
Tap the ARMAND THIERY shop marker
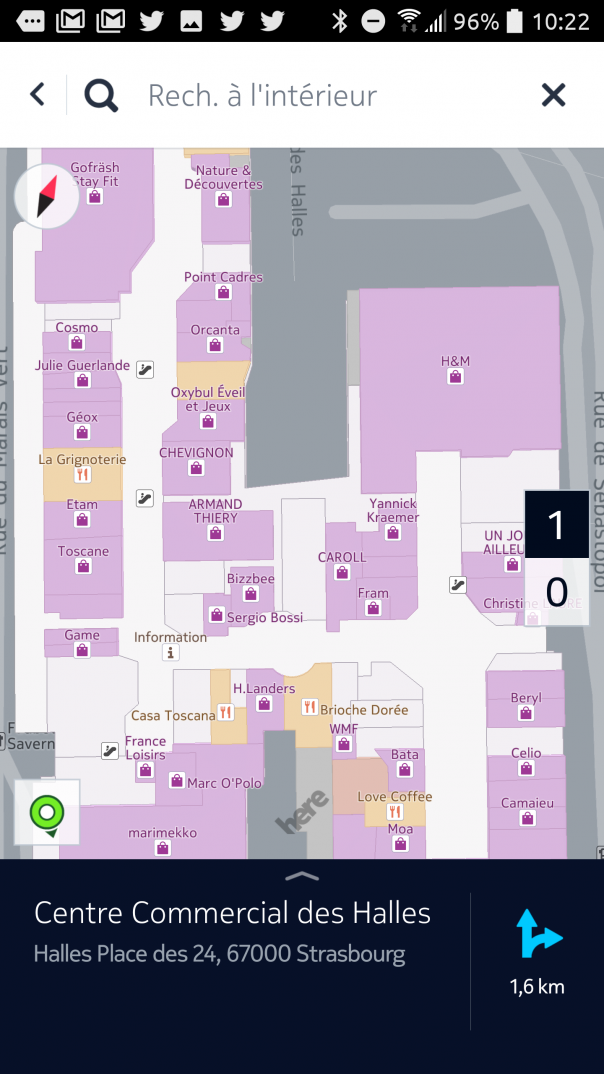point(216,533)
